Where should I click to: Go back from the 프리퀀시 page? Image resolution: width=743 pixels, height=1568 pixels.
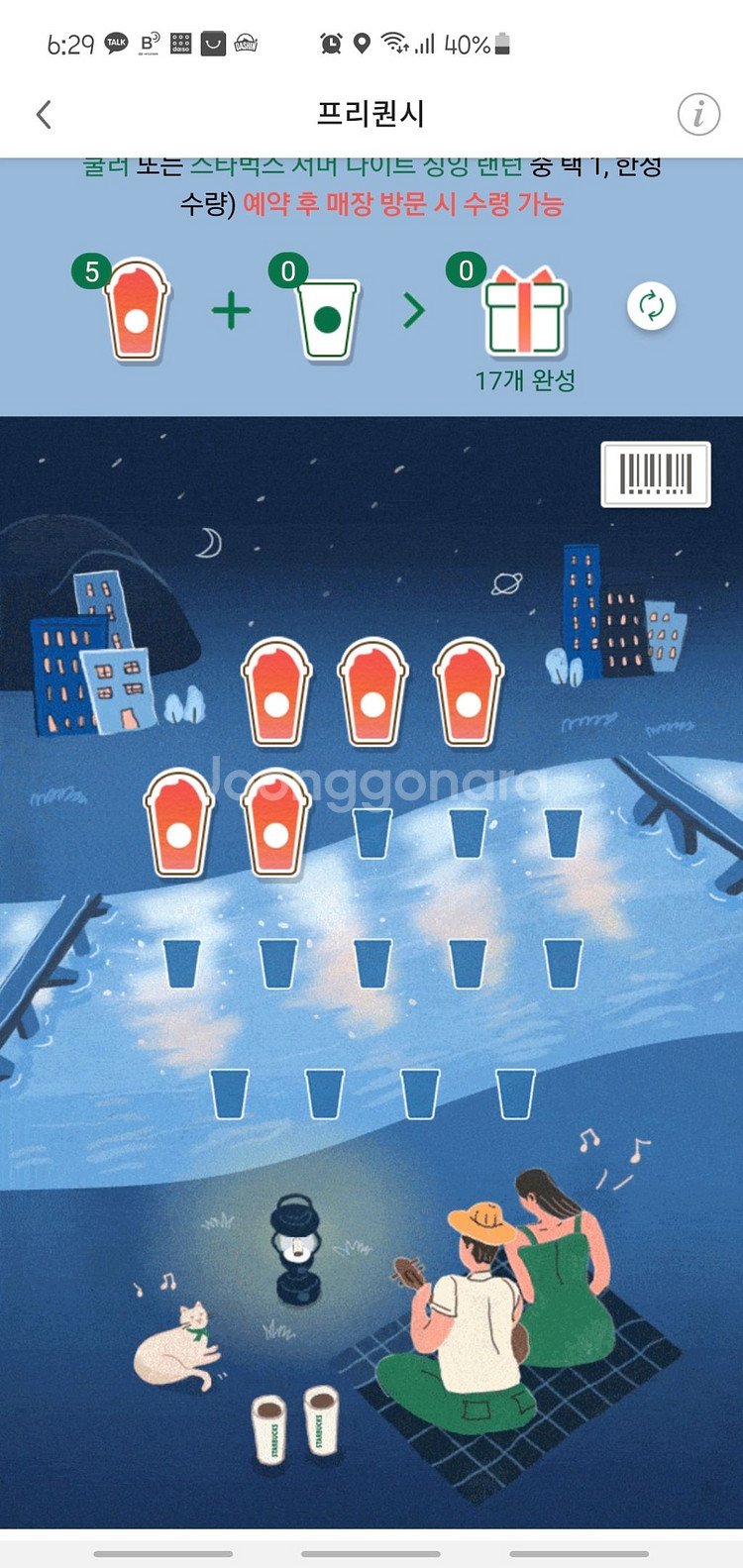coord(44,114)
